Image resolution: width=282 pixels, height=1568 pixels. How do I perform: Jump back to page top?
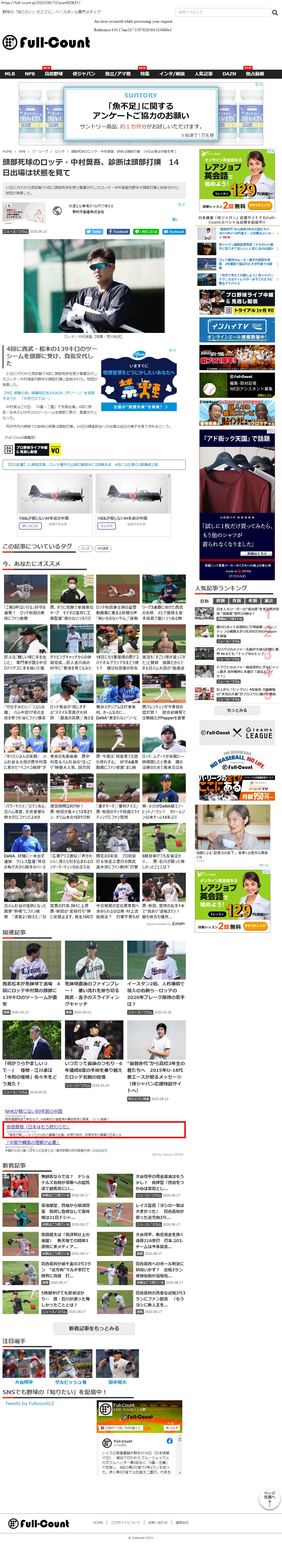(x=269, y=1499)
